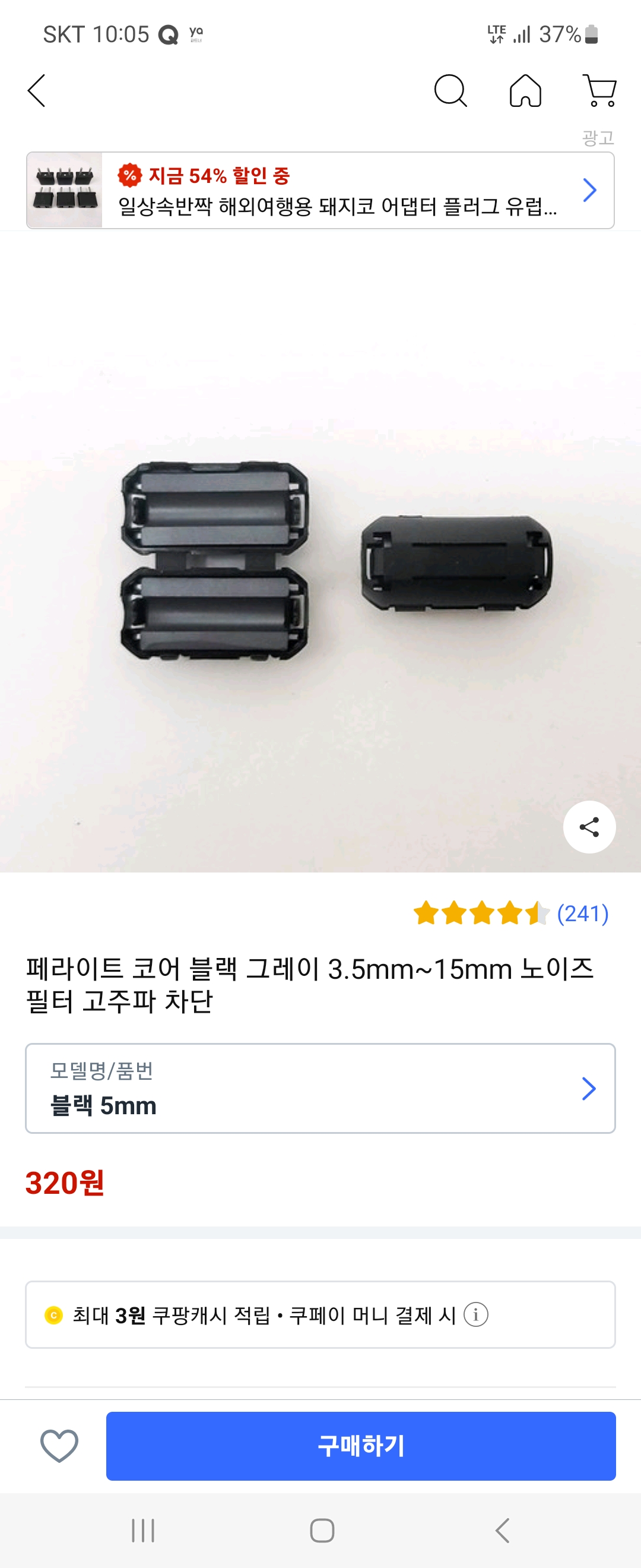
Task: Add this product to wishlist heart
Action: click(59, 1446)
